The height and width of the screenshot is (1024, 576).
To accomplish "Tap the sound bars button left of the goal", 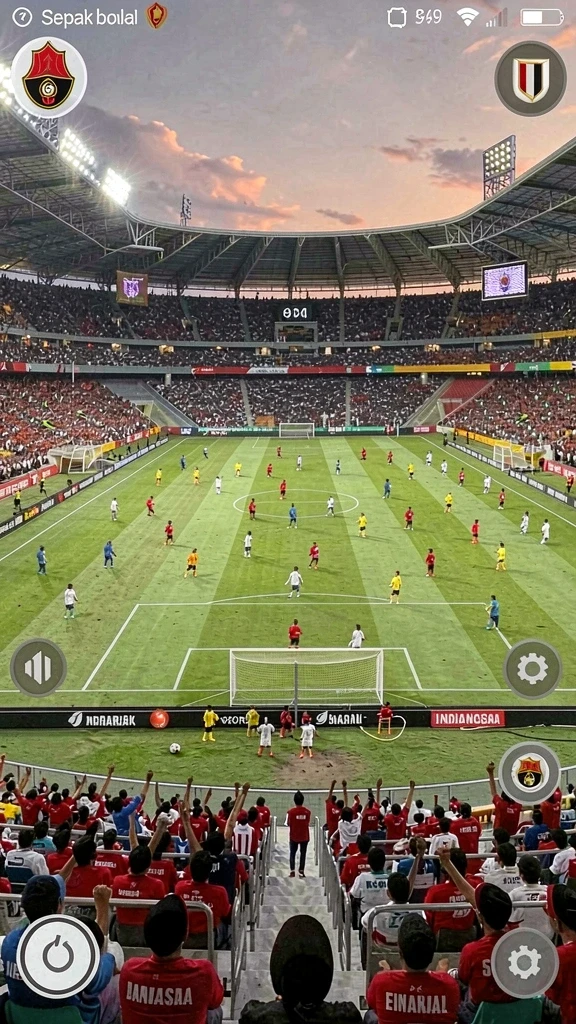I will (39, 667).
